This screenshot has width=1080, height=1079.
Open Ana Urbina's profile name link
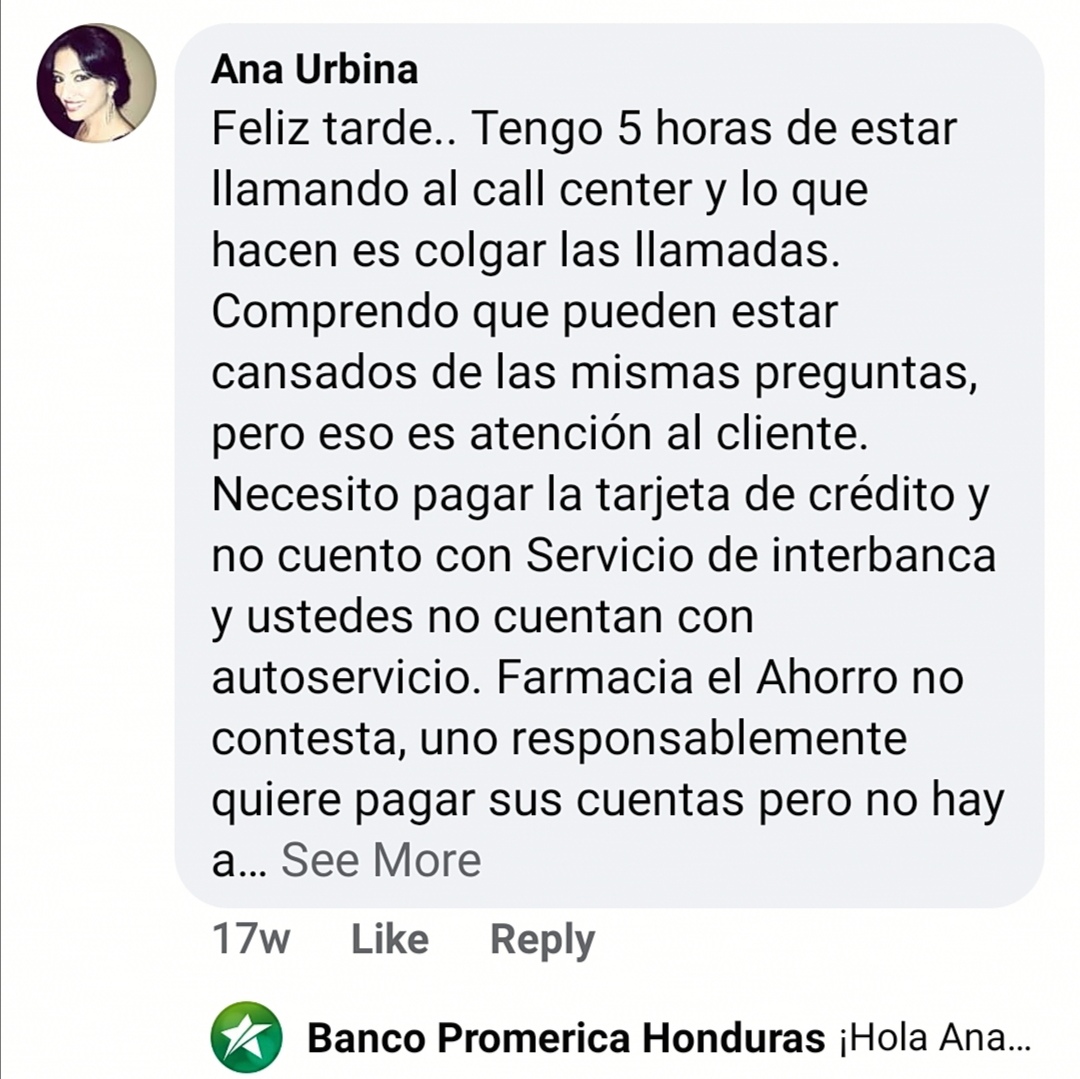tap(314, 70)
